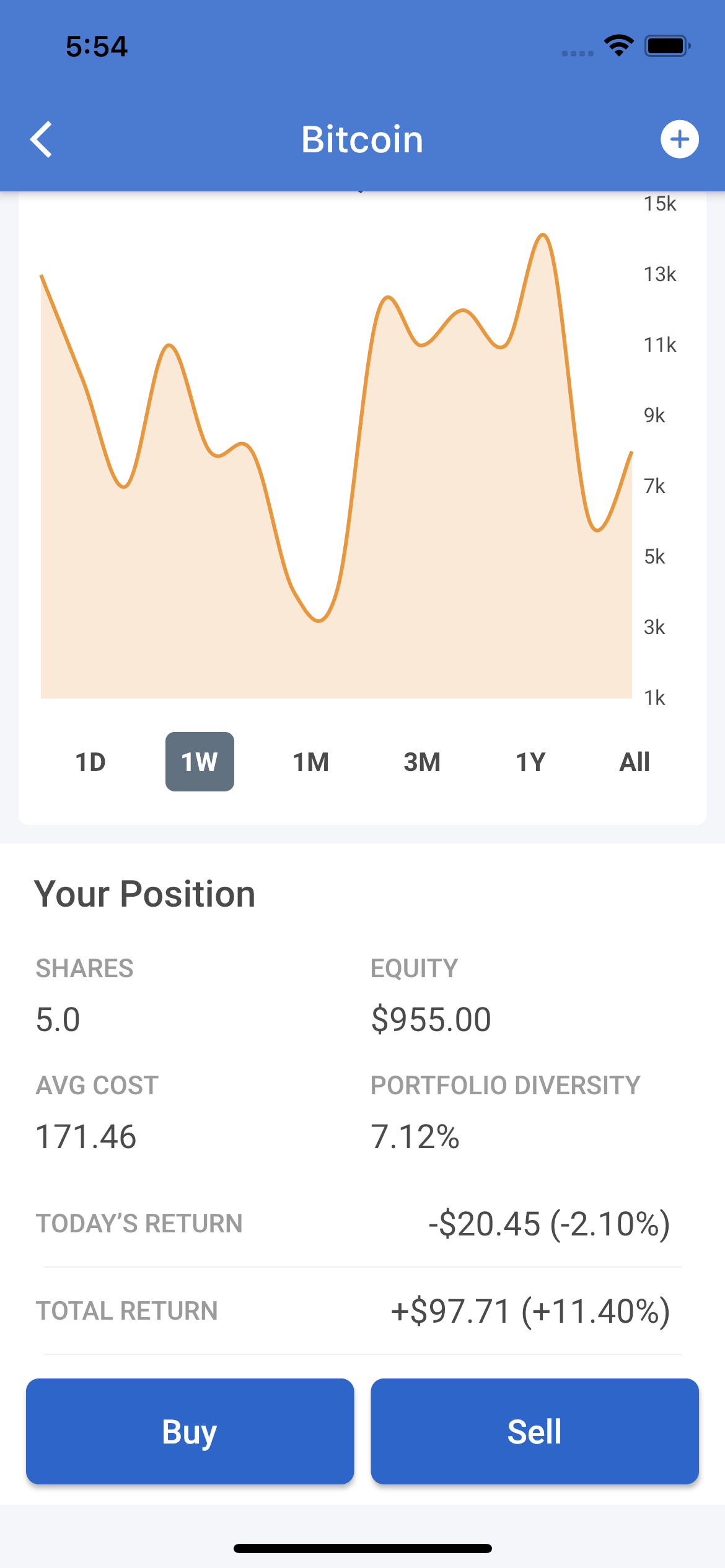This screenshot has width=725, height=1568.
Task: Tap the PORTFOLIO DIVERSITY percentage
Action: click(x=414, y=1136)
